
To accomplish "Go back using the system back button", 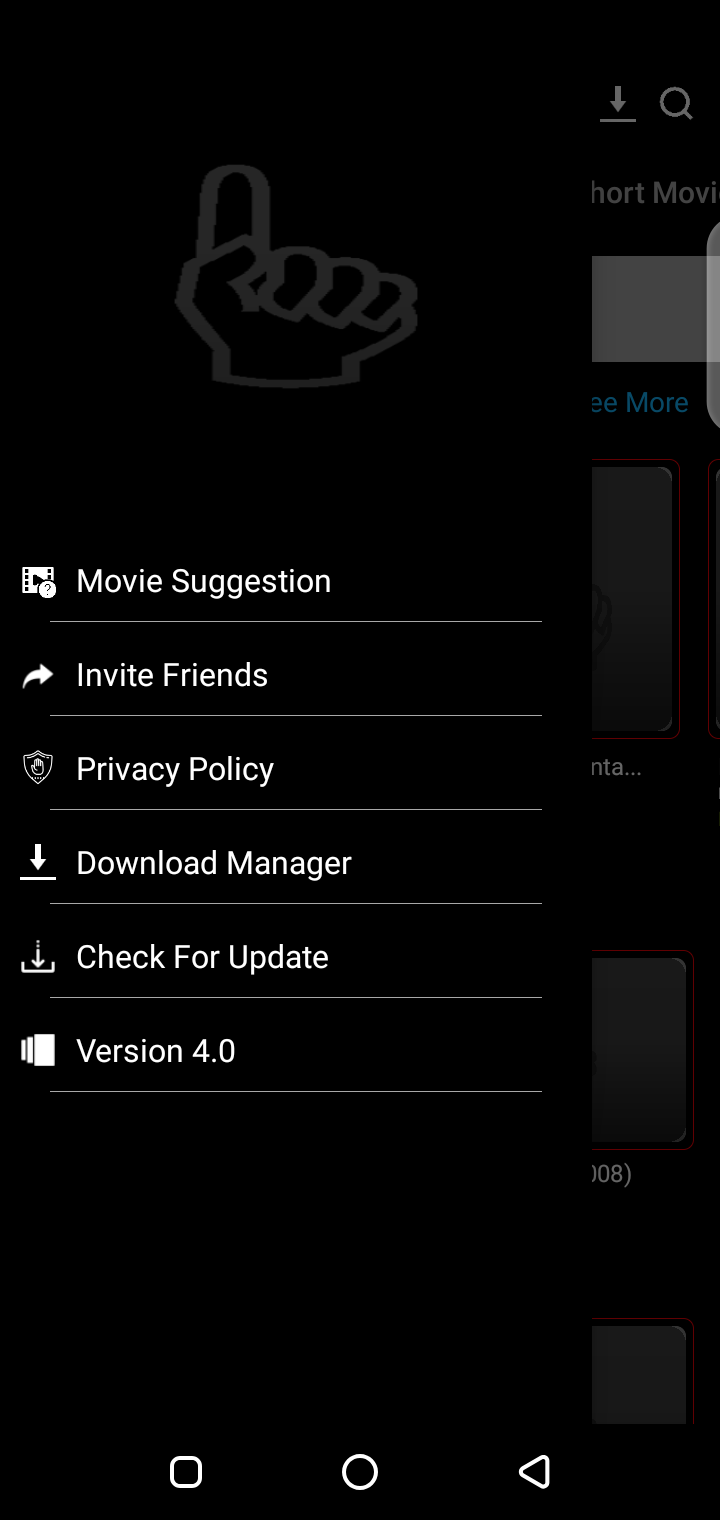I will pyautogui.click(x=534, y=1471).
